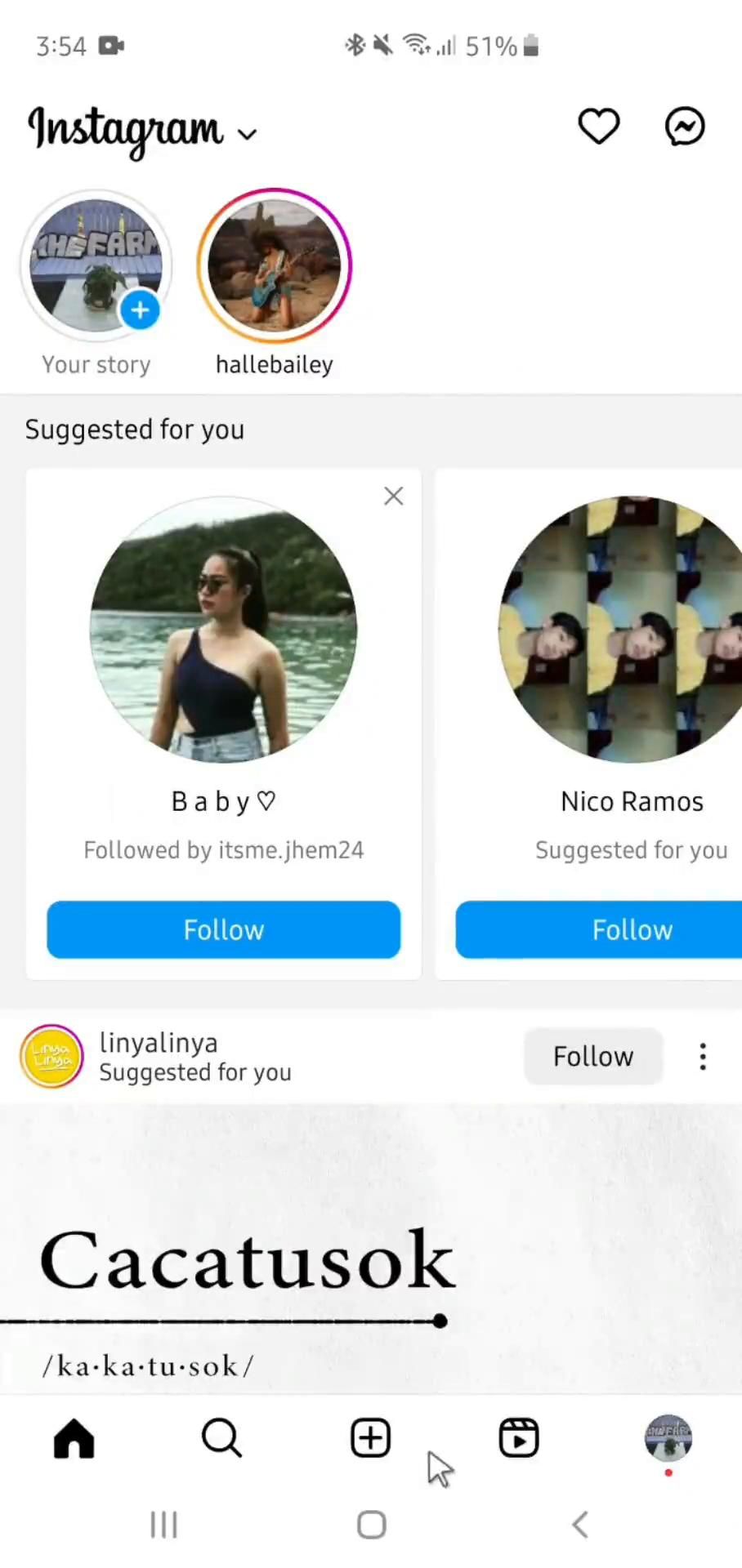
Task: Open your profile tab
Action: [x=668, y=1438]
